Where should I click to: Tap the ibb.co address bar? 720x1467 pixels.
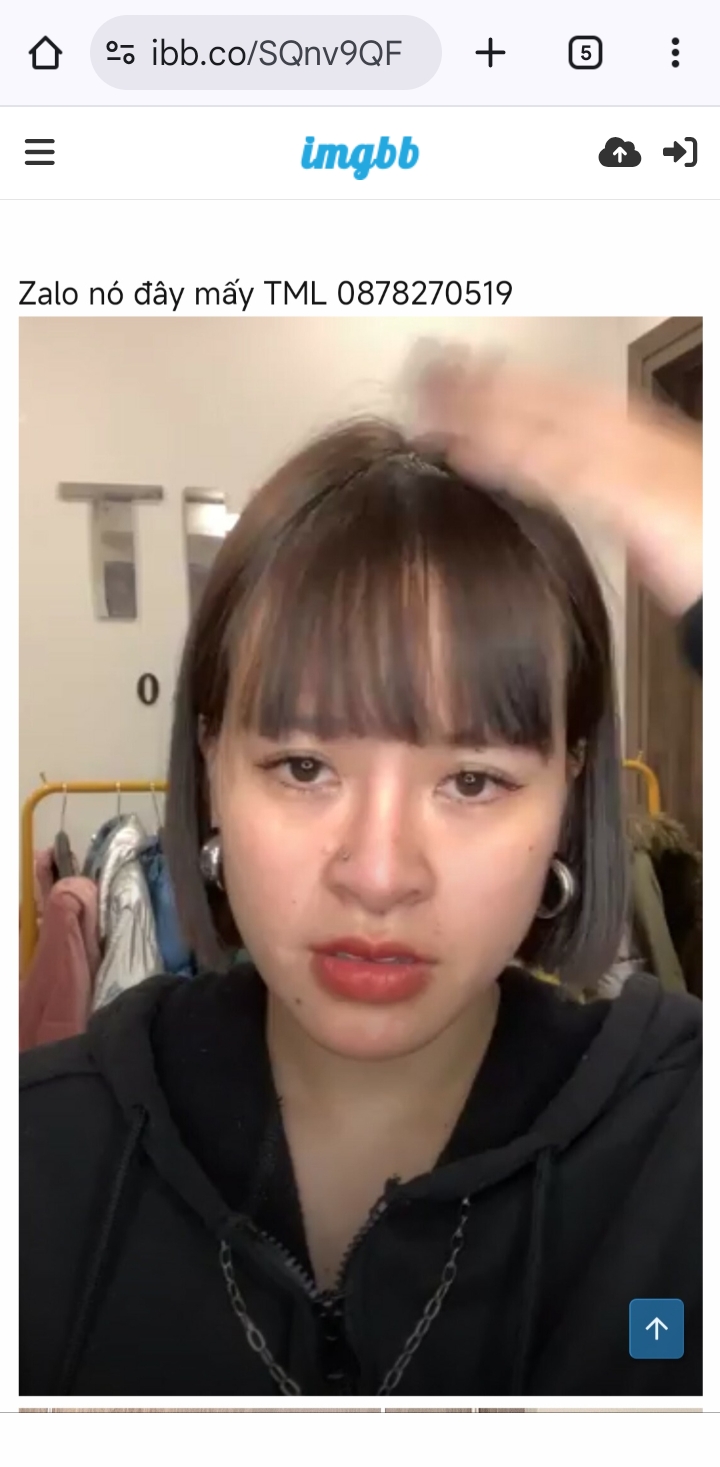pyautogui.click(x=277, y=53)
